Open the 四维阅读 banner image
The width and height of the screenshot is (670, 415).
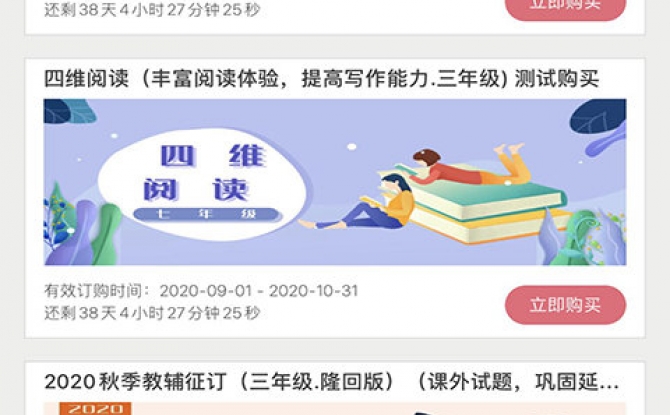[334, 181]
